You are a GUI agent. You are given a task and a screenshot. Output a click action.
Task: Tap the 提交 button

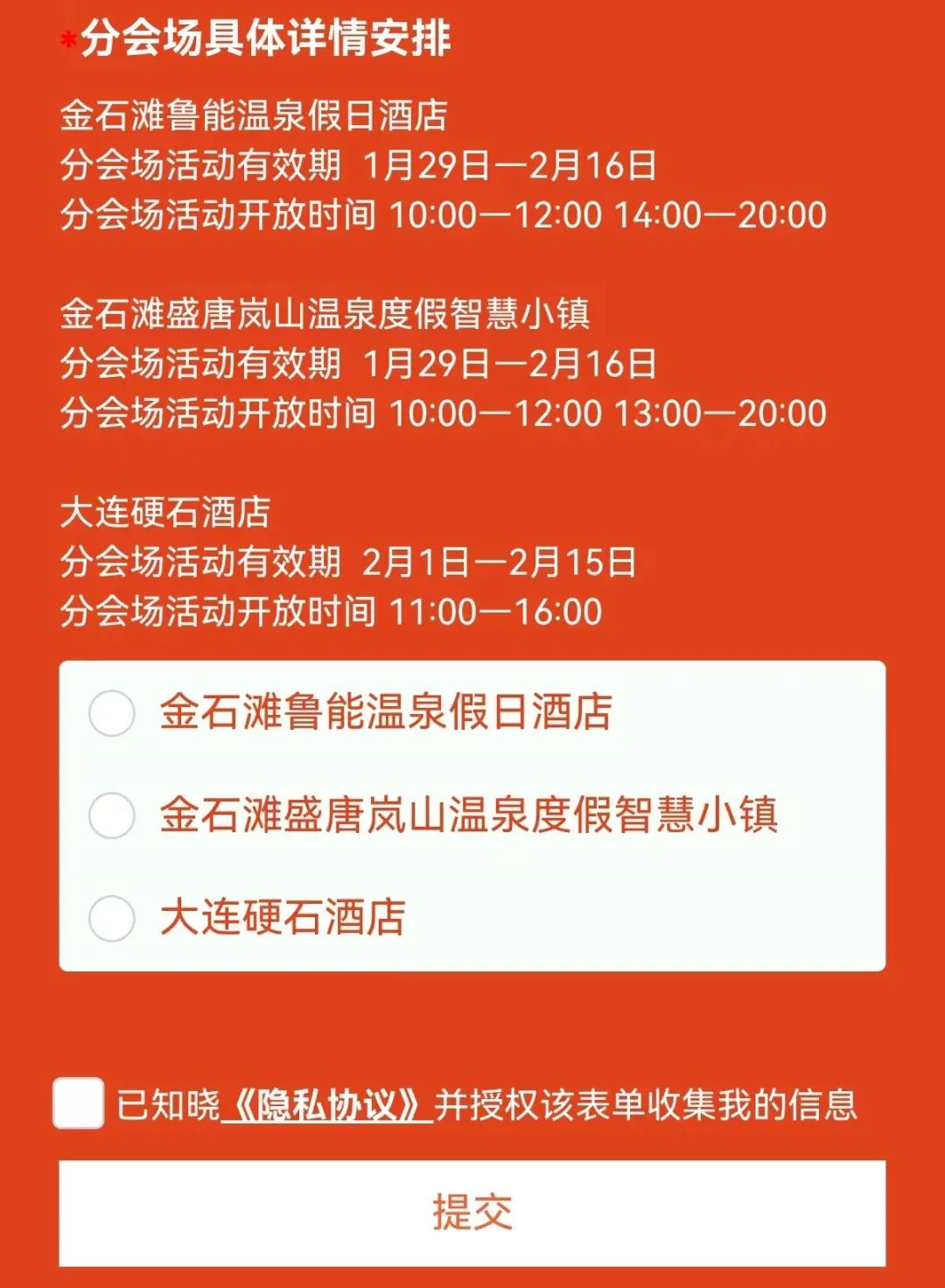click(472, 1213)
